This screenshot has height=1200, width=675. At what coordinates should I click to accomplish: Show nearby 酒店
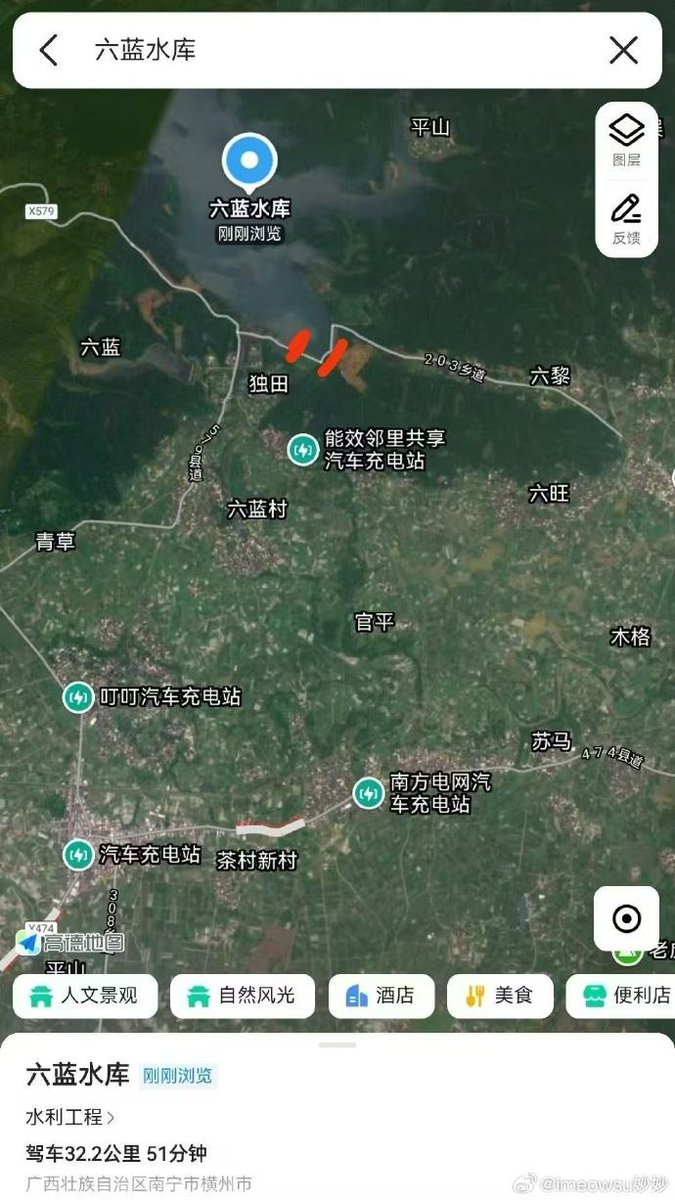(382, 996)
